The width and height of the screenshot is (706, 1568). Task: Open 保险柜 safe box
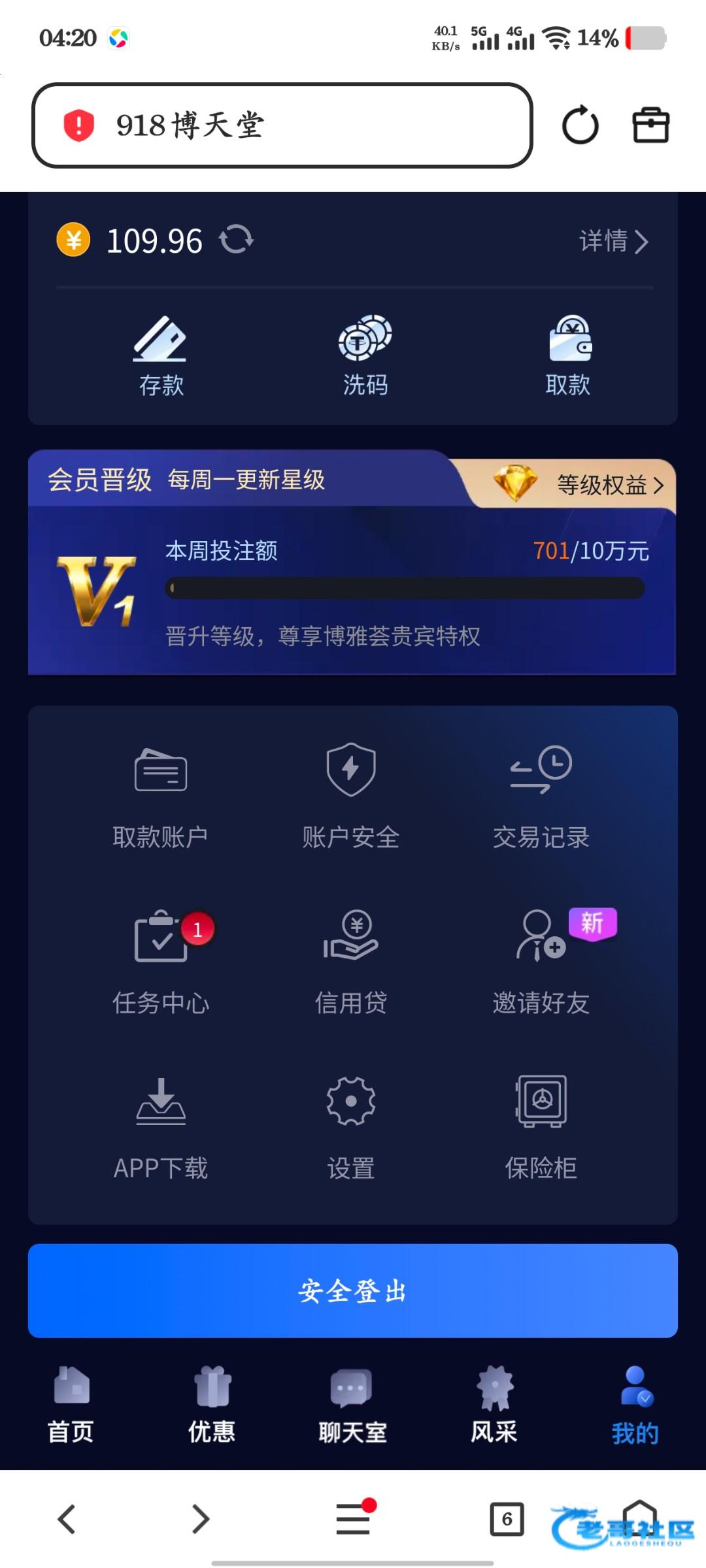coord(541,1128)
